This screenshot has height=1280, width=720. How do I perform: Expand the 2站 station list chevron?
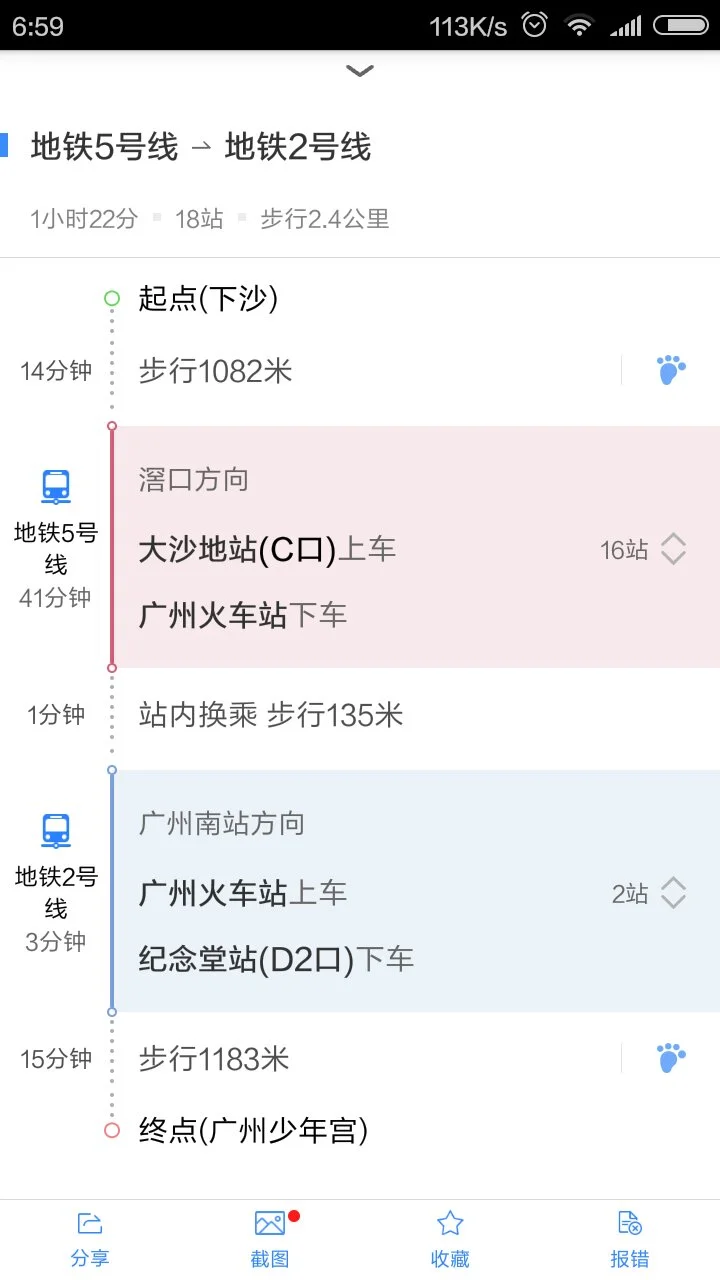click(x=674, y=892)
